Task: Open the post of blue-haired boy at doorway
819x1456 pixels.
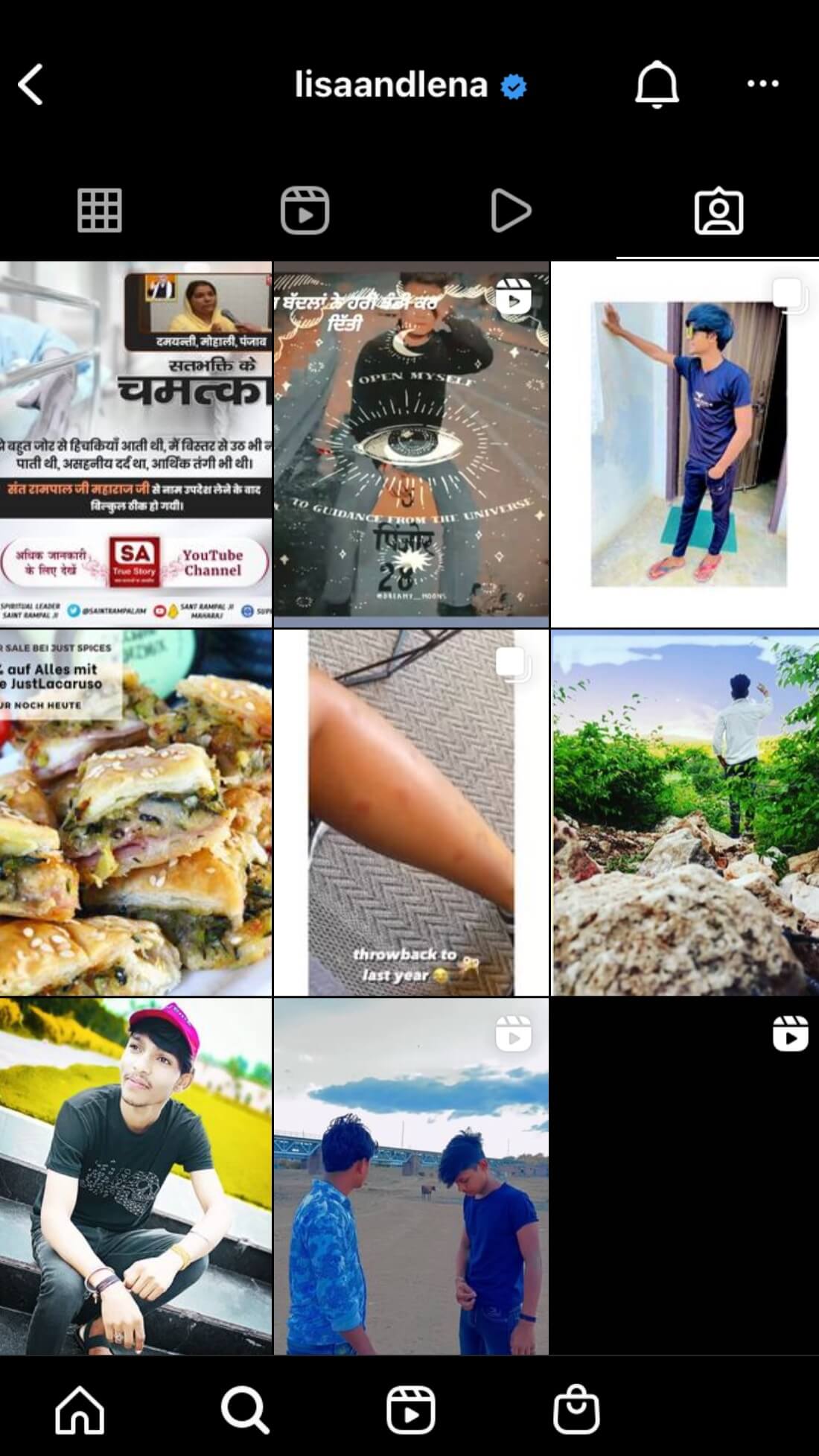Action: [685, 444]
